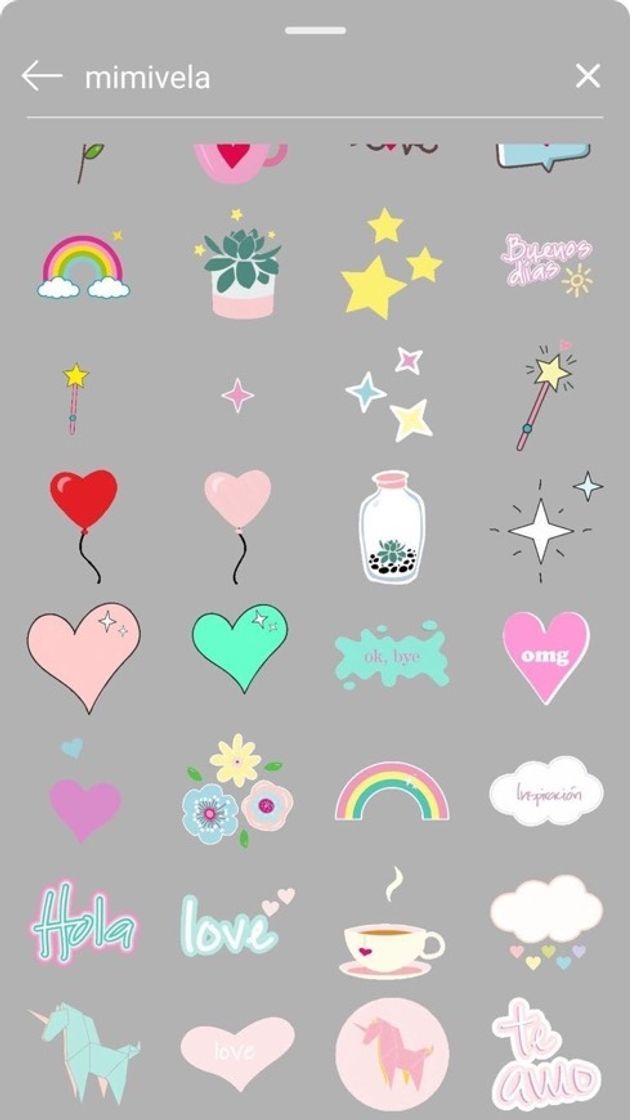630x1120 pixels.
Task: Select the neon Hola sticker
Action: tap(83, 923)
